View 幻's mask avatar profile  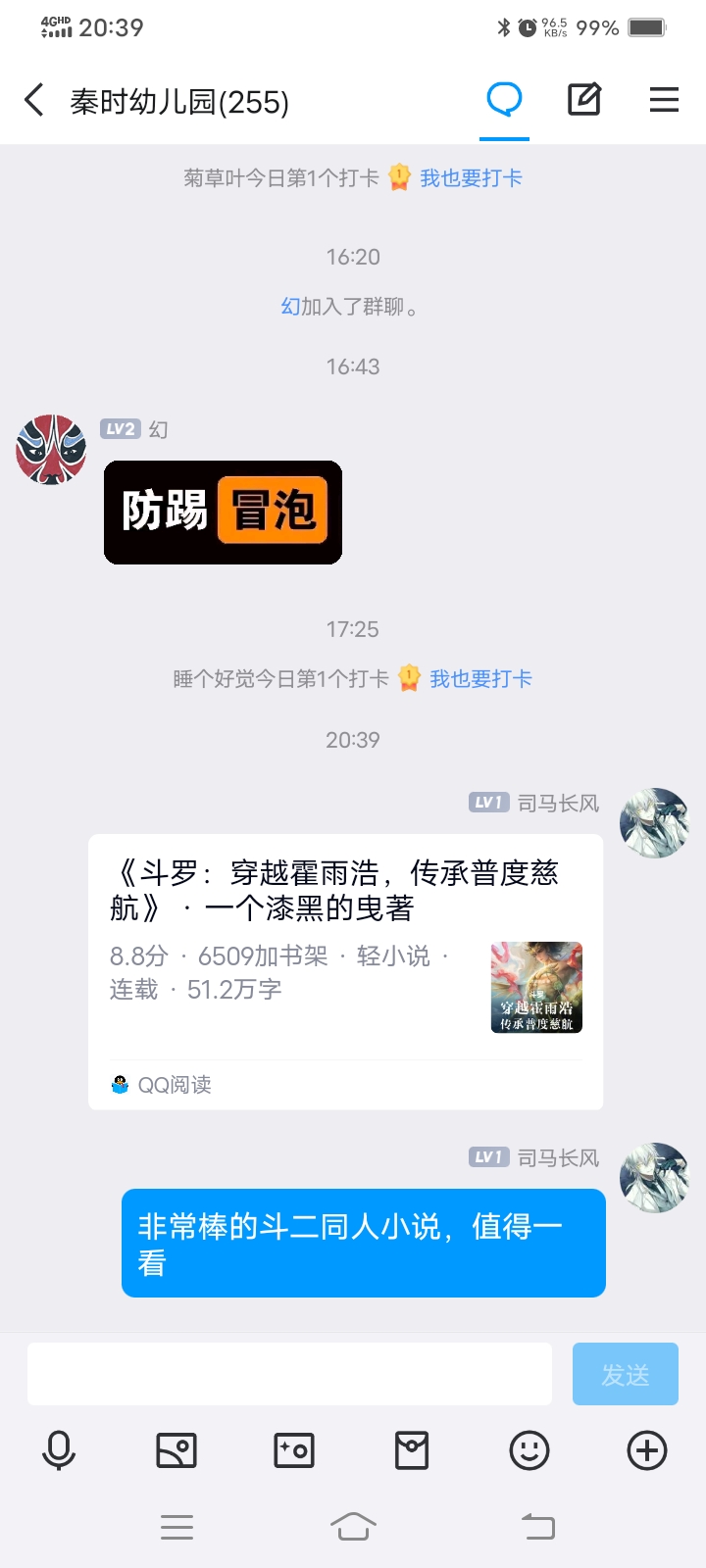point(51,450)
